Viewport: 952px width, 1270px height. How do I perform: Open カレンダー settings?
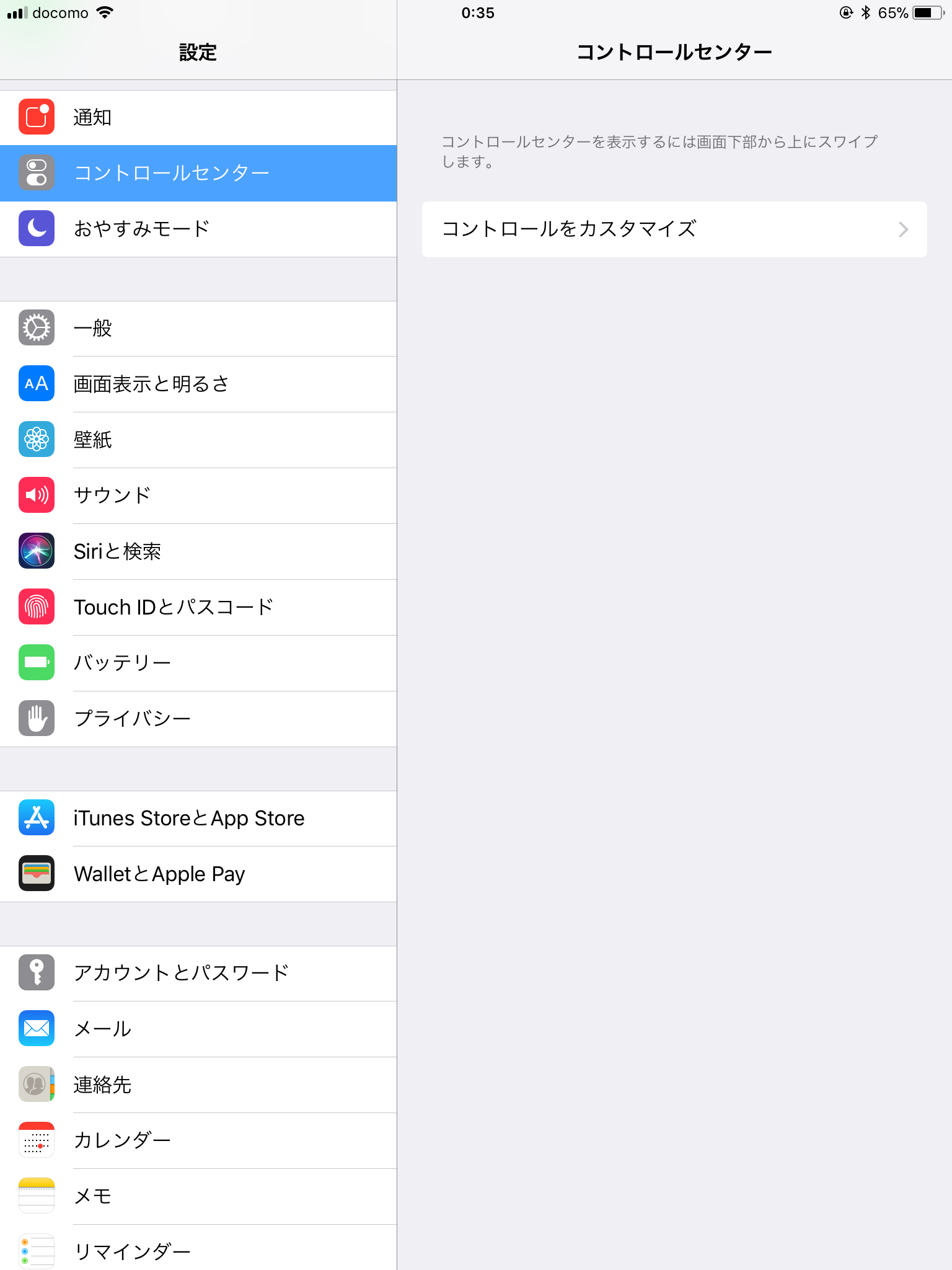(198, 1140)
